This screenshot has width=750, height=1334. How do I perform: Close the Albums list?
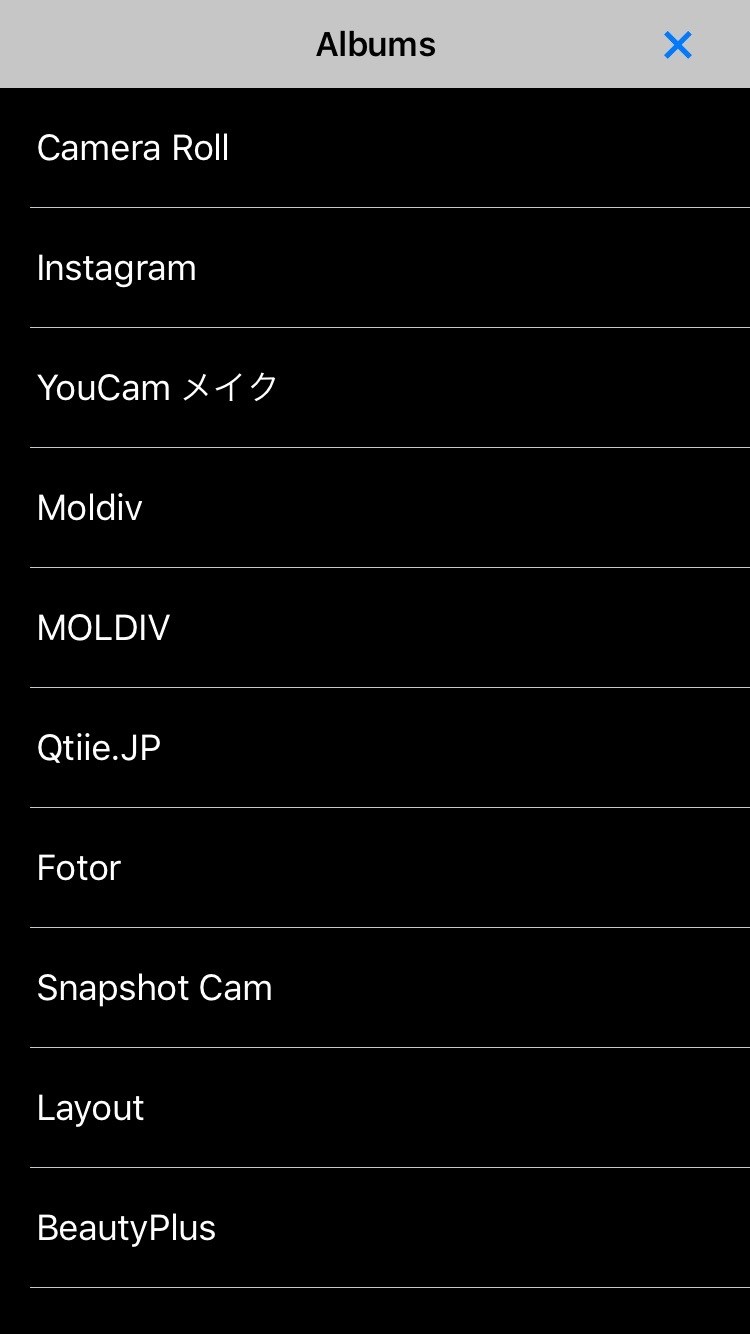[x=677, y=45]
